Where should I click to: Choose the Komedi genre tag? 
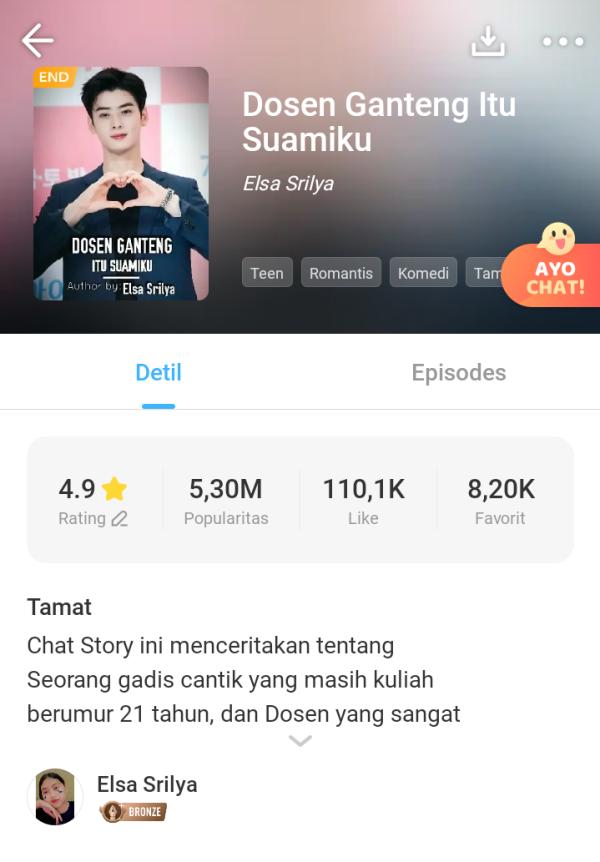423,273
